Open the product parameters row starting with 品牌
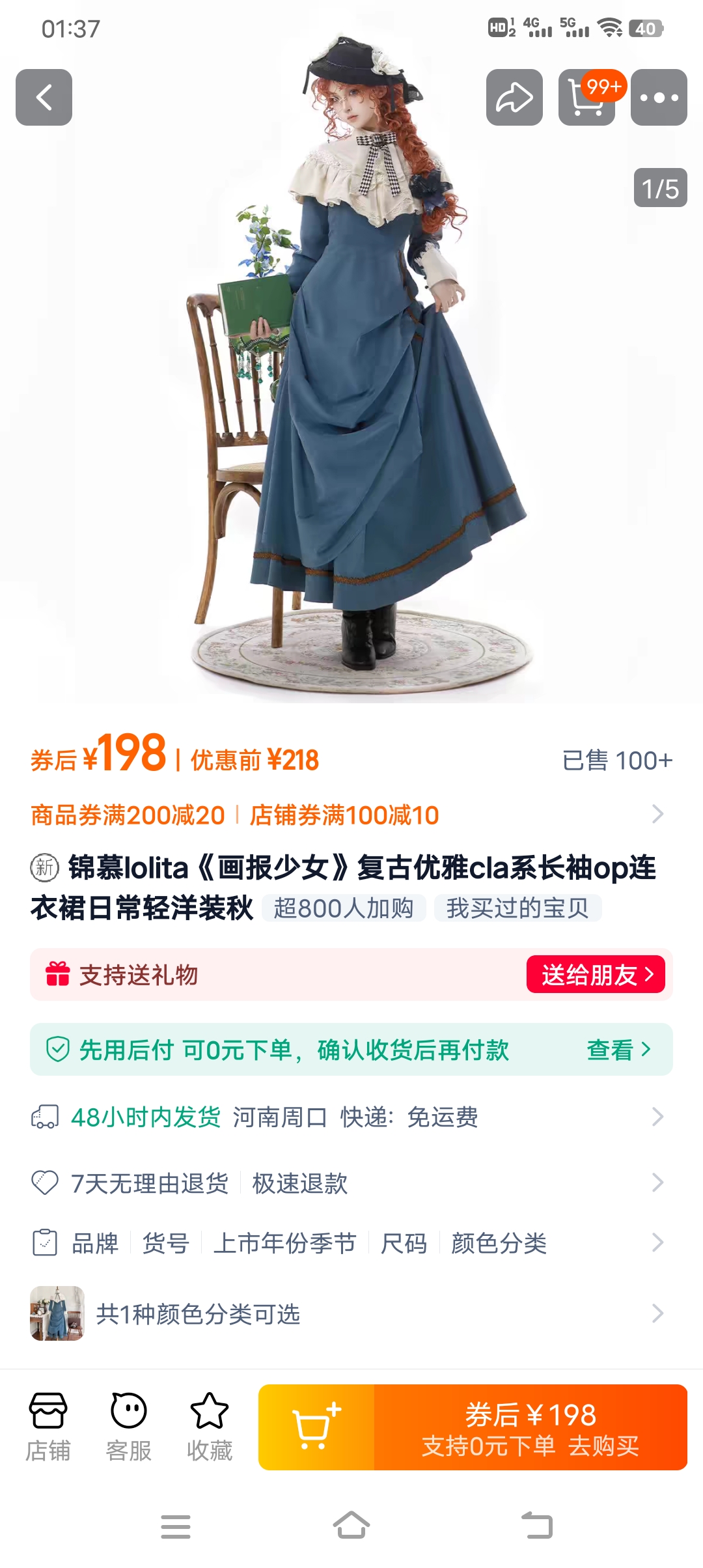 point(351,1243)
